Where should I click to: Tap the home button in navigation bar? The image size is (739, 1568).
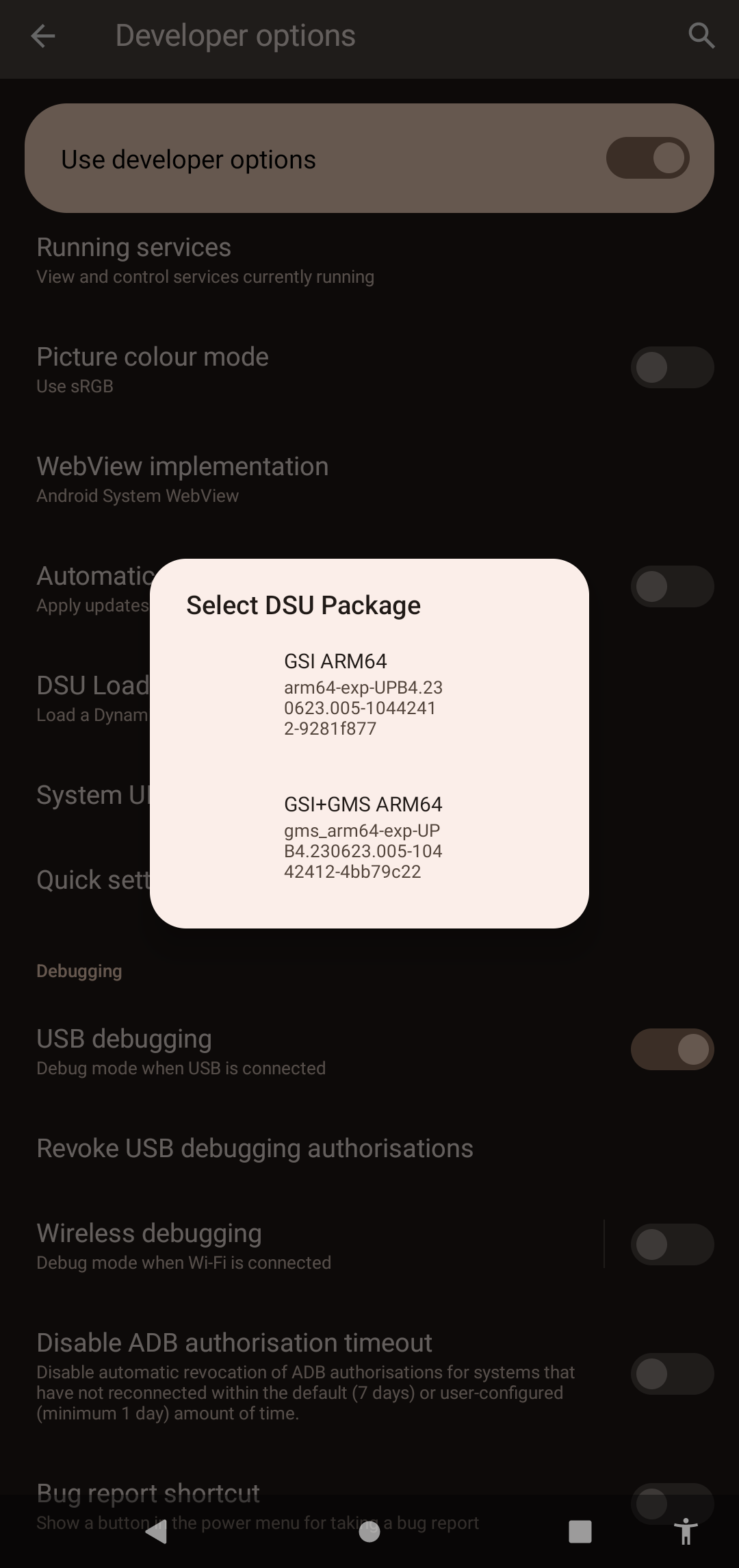coord(369,1534)
